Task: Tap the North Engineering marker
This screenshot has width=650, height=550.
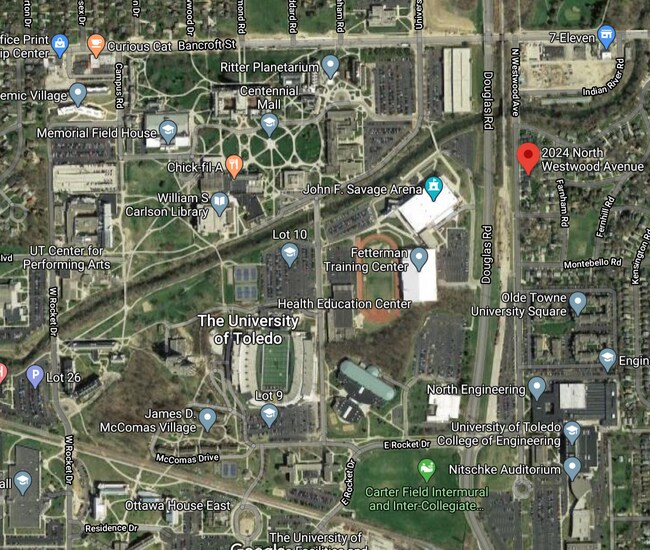Action: point(537,388)
